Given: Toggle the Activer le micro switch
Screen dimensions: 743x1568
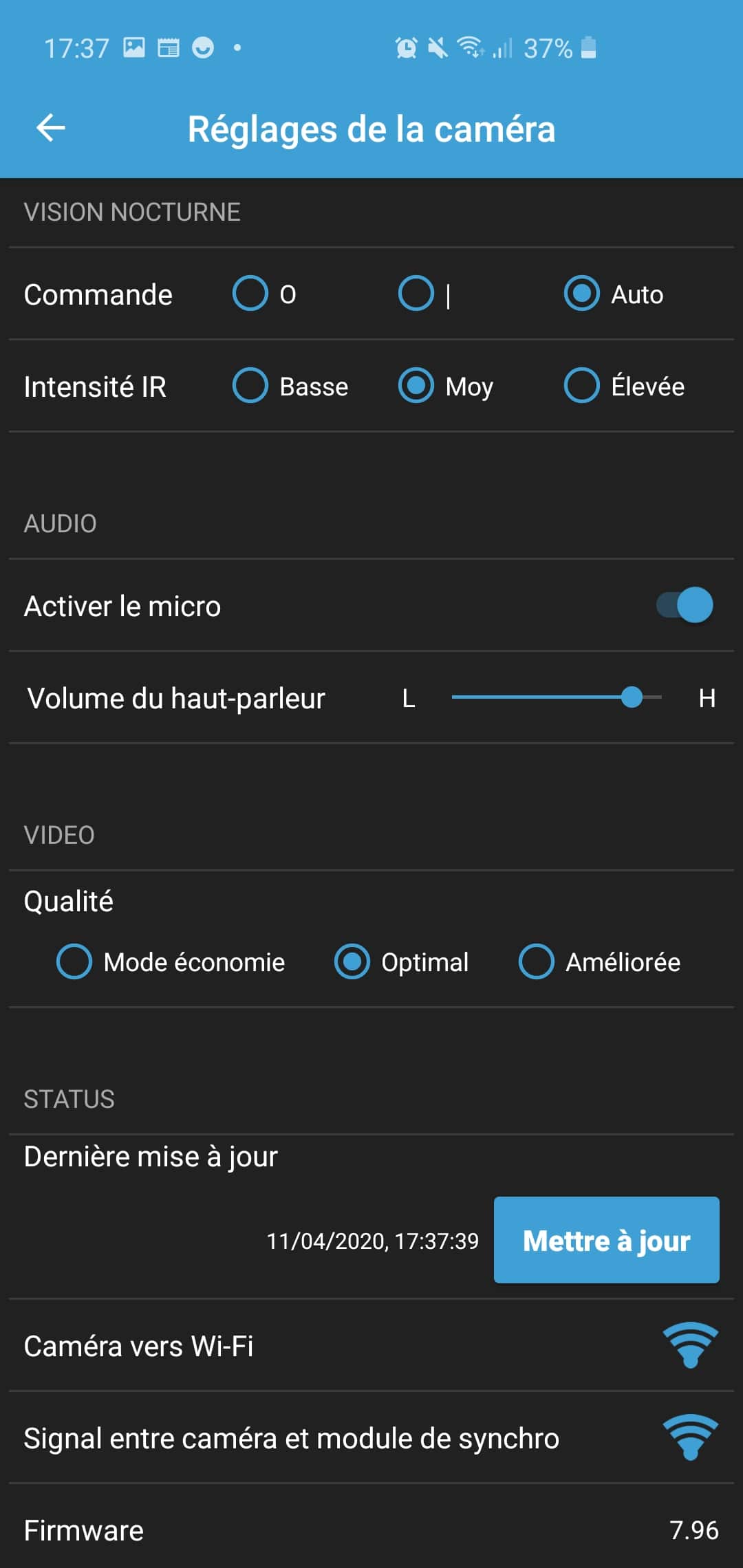Looking at the screenshot, I should click(x=685, y=605).
